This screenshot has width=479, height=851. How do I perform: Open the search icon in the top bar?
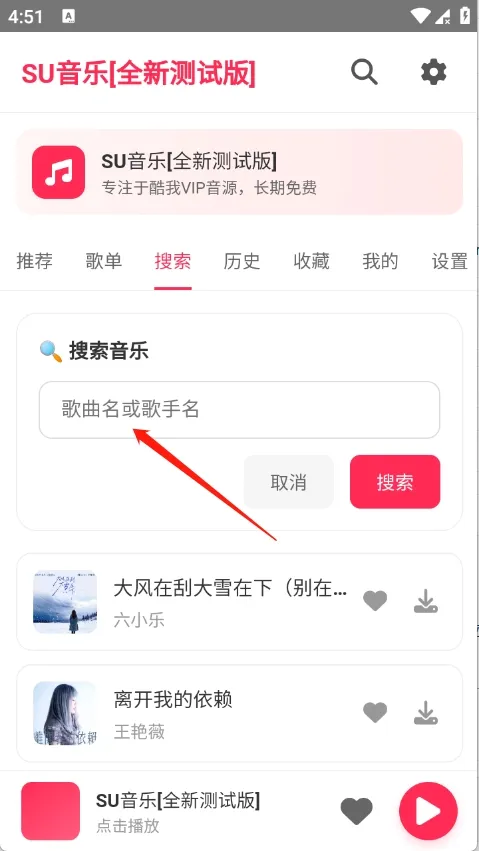click(364, 72)
